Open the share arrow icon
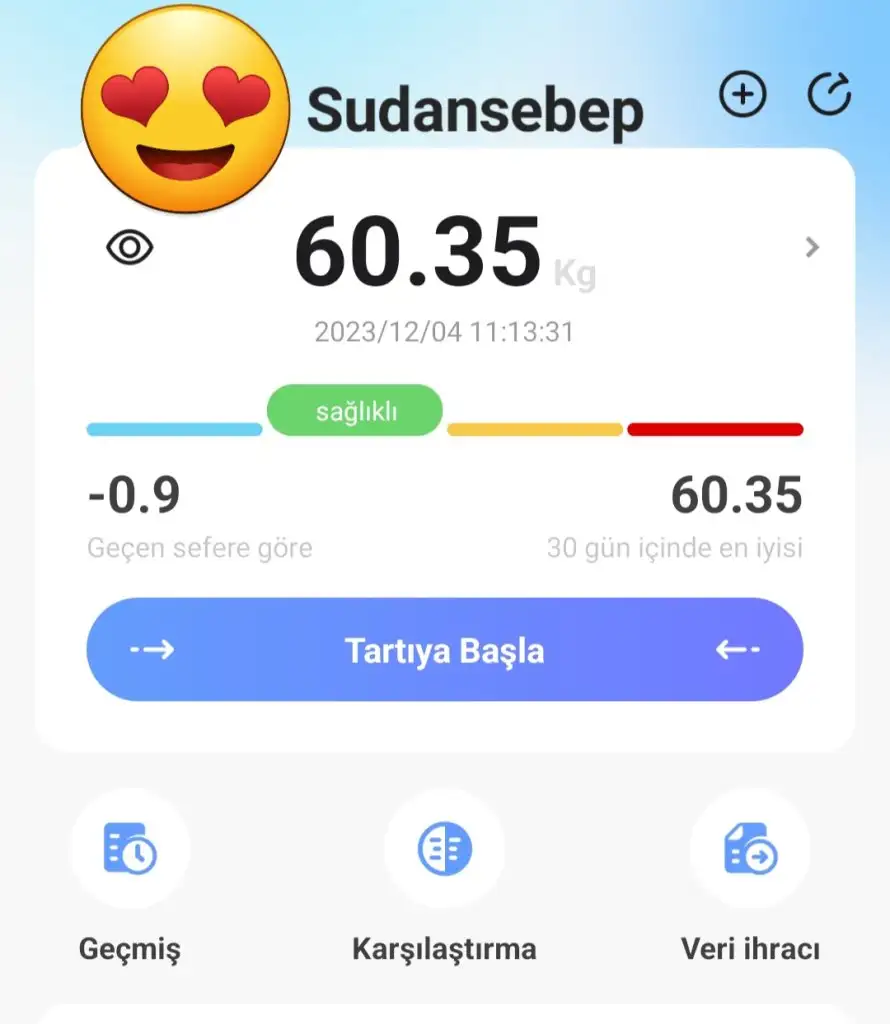The height and width of the screenshot is (1024, 890). coord(829,95)
